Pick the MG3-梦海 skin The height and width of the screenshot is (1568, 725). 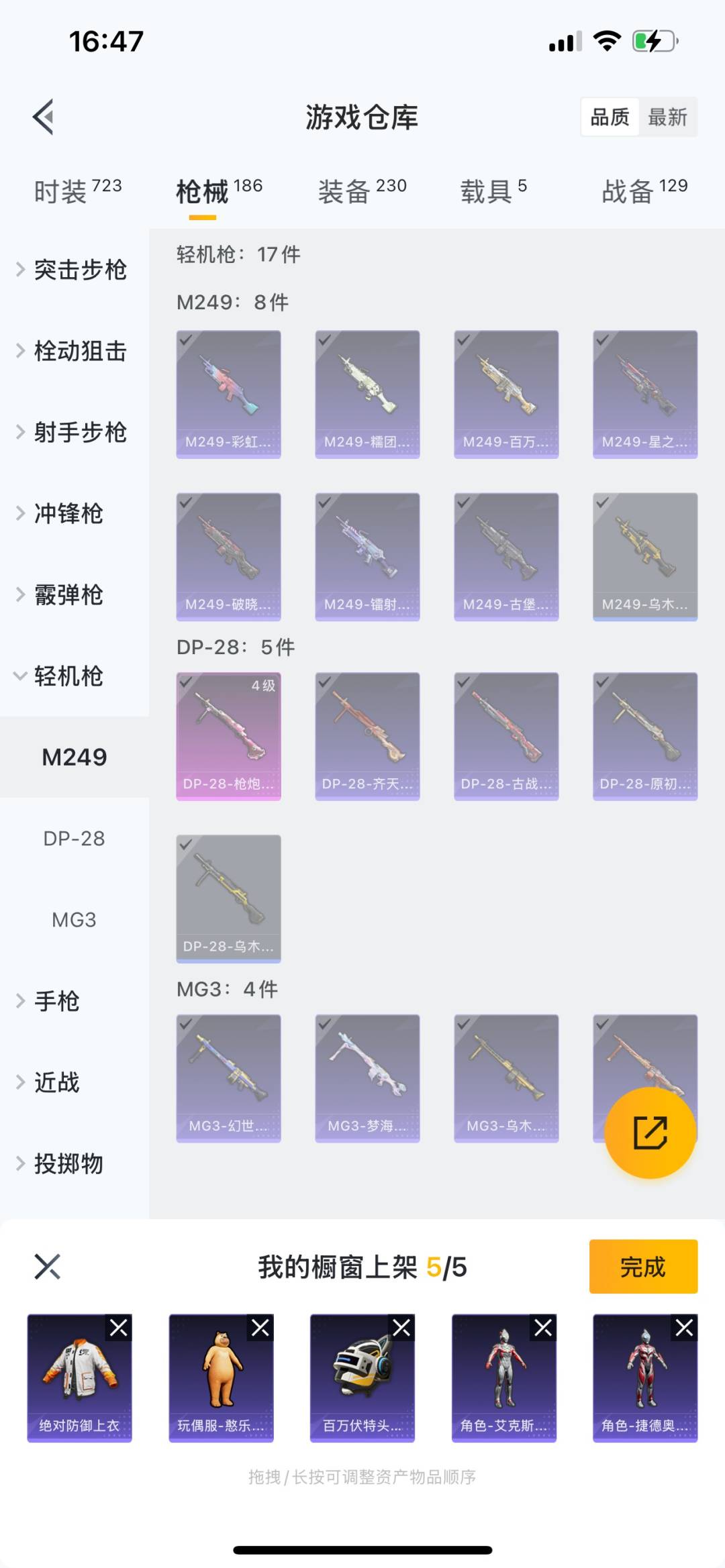(x=367, y=1078)
